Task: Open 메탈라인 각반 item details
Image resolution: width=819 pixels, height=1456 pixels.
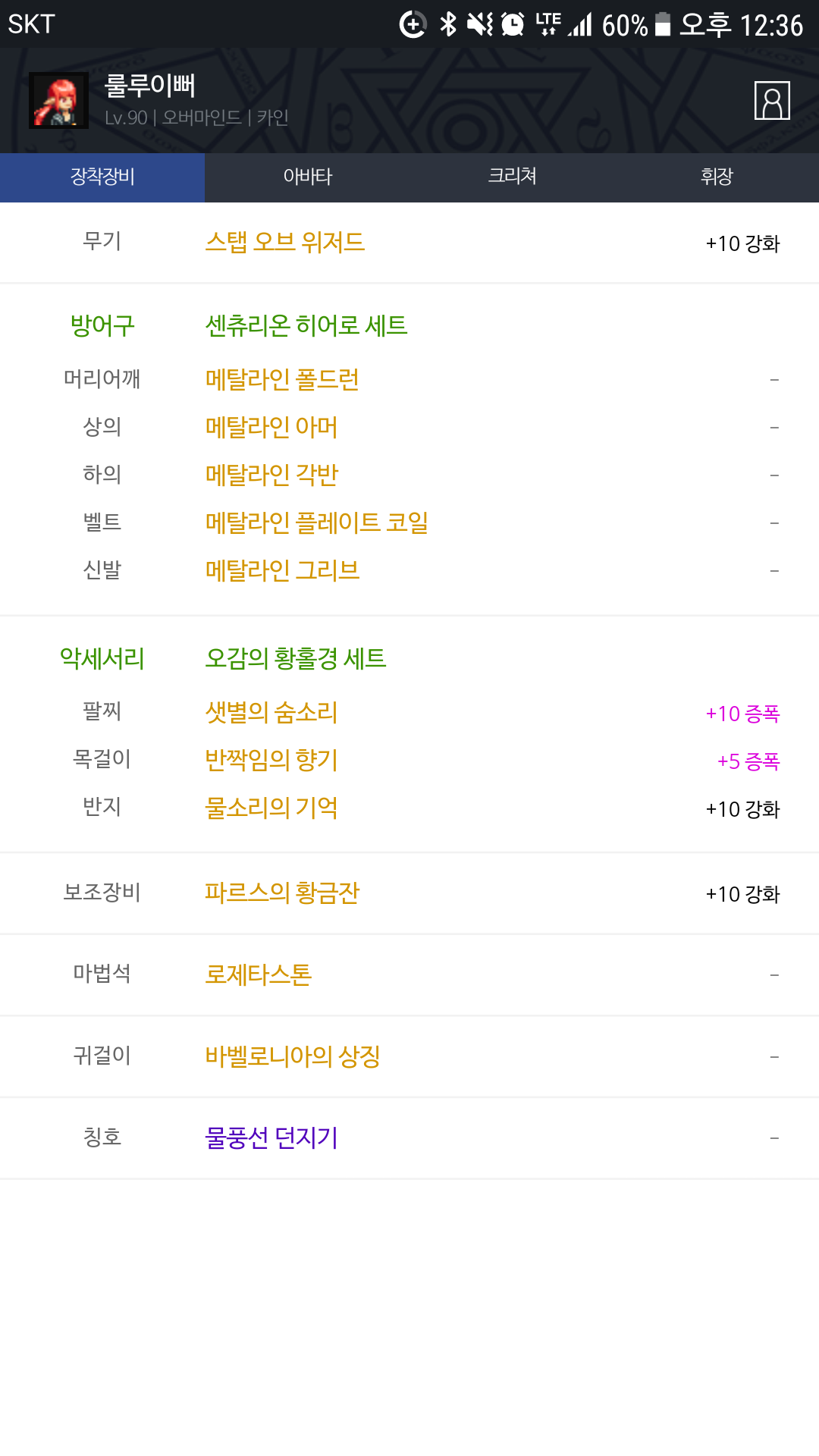Action: point(271,475)
